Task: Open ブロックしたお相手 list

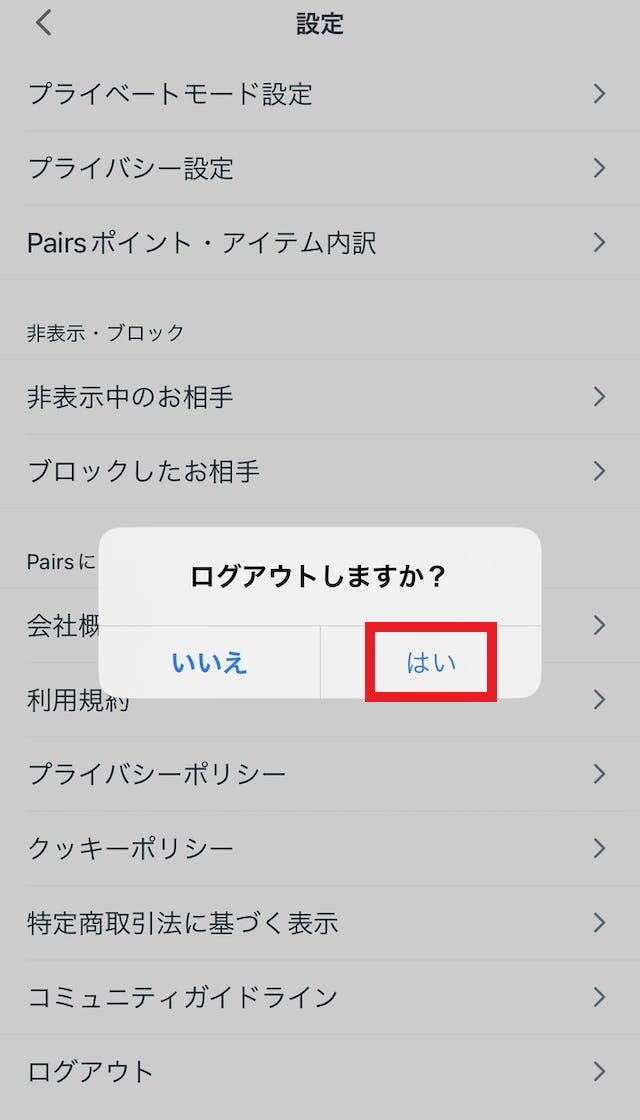Action: click(318, 471)
